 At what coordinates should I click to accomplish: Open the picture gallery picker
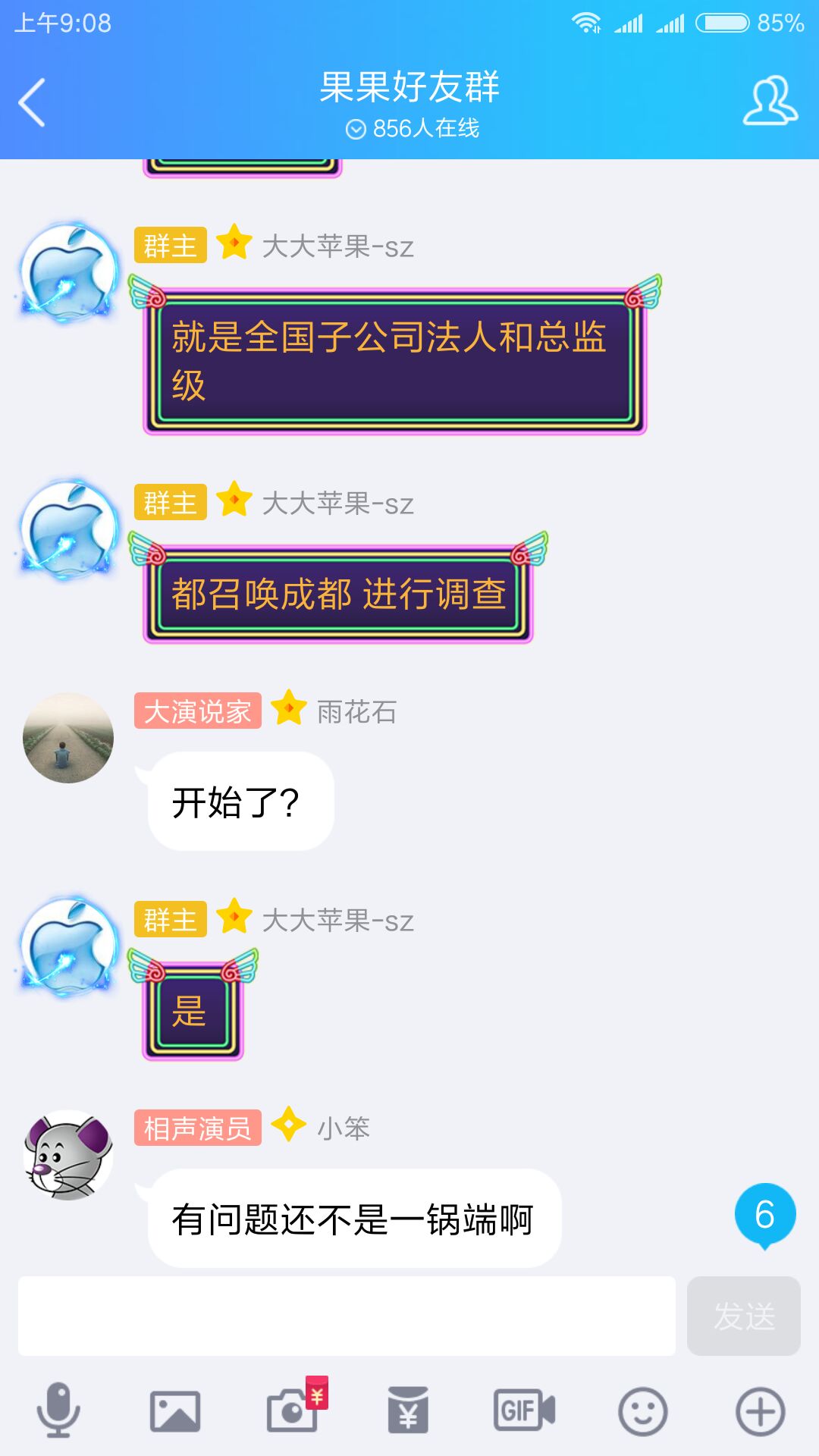175,1410
